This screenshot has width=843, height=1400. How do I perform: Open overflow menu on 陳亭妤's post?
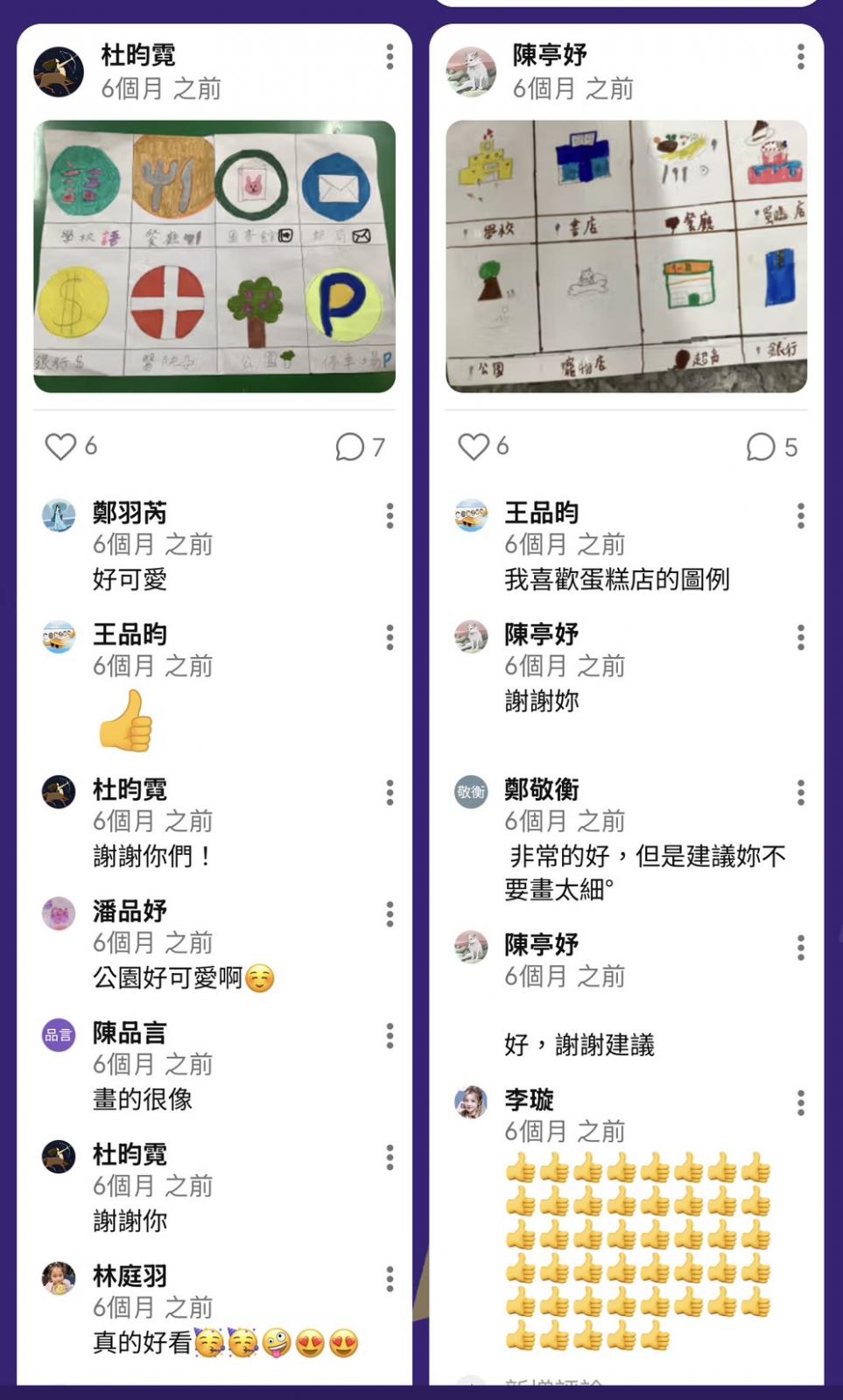[800, 57]
